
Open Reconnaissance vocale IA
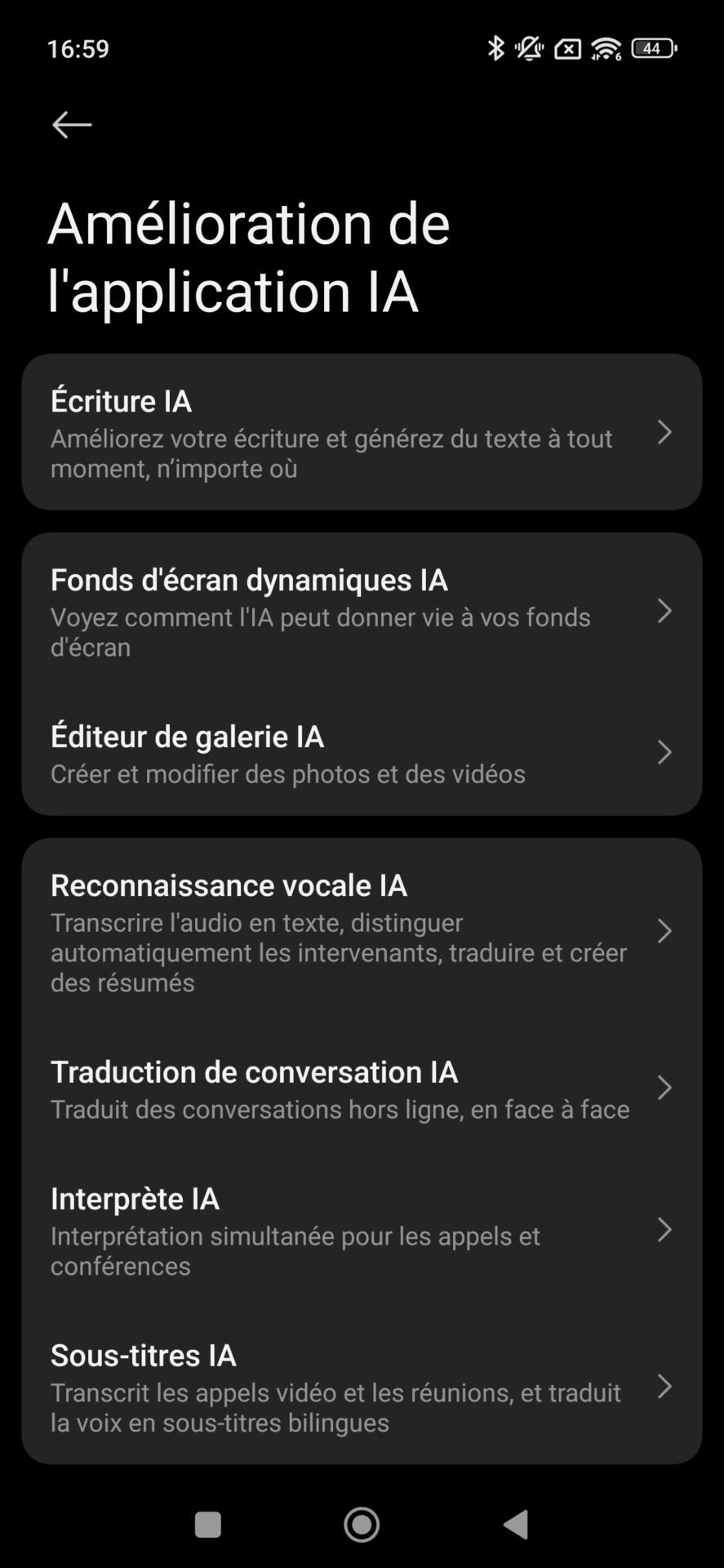click(x=362, y=932)
